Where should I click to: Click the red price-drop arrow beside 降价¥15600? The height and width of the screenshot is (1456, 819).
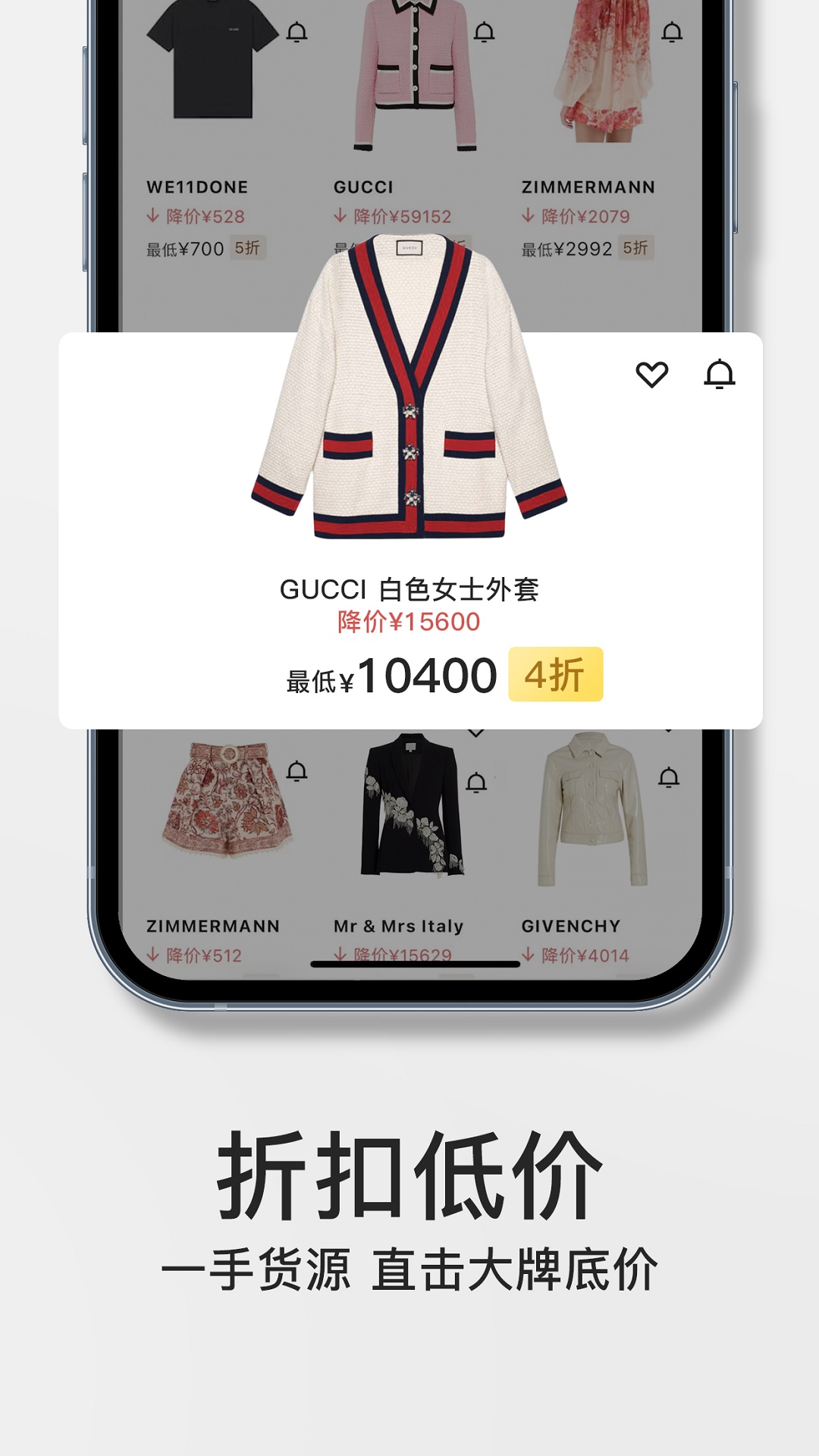[x=343, y=622]
